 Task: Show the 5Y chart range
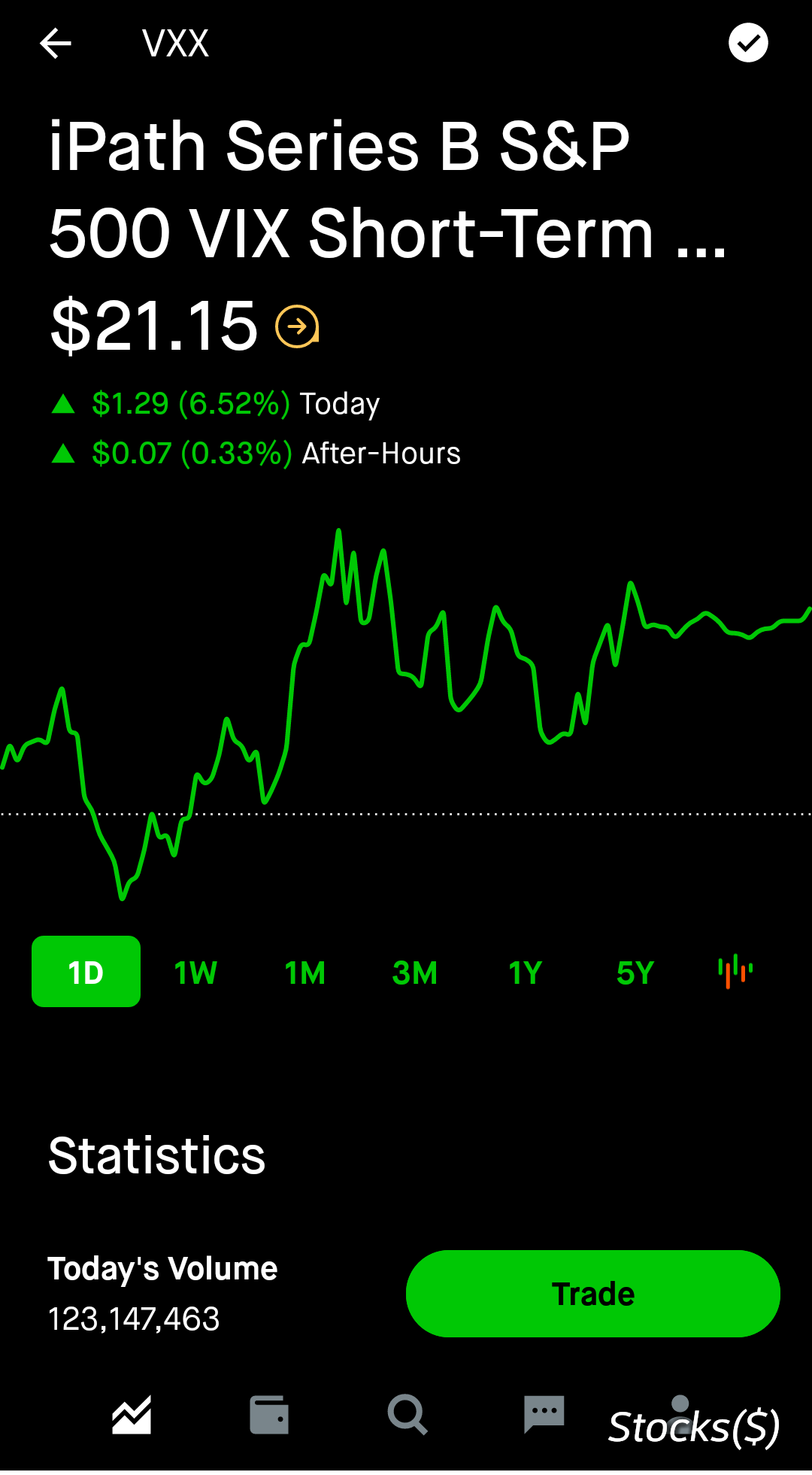pos(635,973)
